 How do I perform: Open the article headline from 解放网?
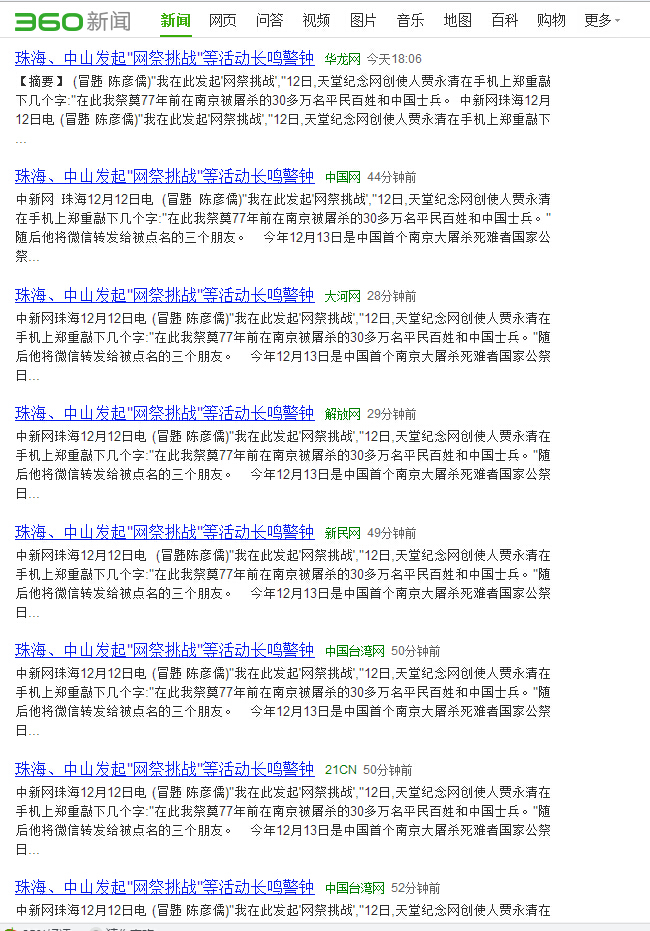coord(164,413)
